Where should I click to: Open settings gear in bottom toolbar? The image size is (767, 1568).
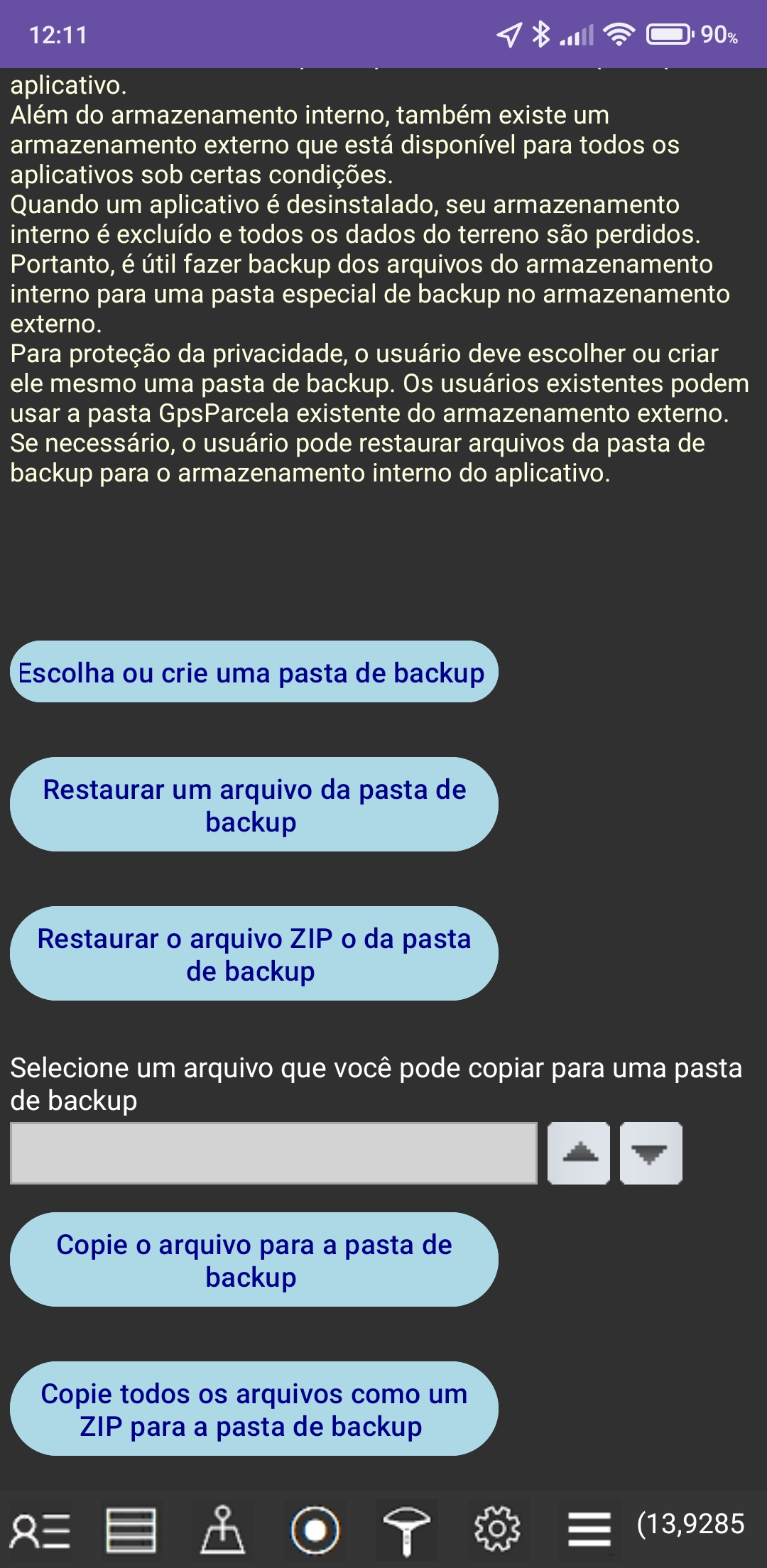497,1528
